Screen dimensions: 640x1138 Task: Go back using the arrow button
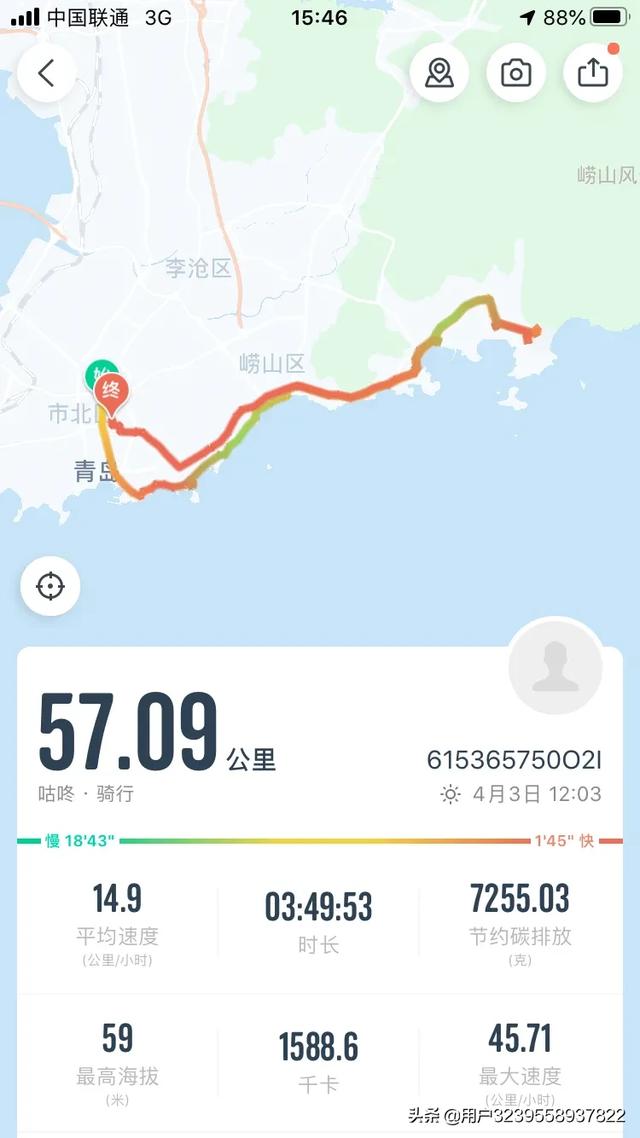coord(46,73)
